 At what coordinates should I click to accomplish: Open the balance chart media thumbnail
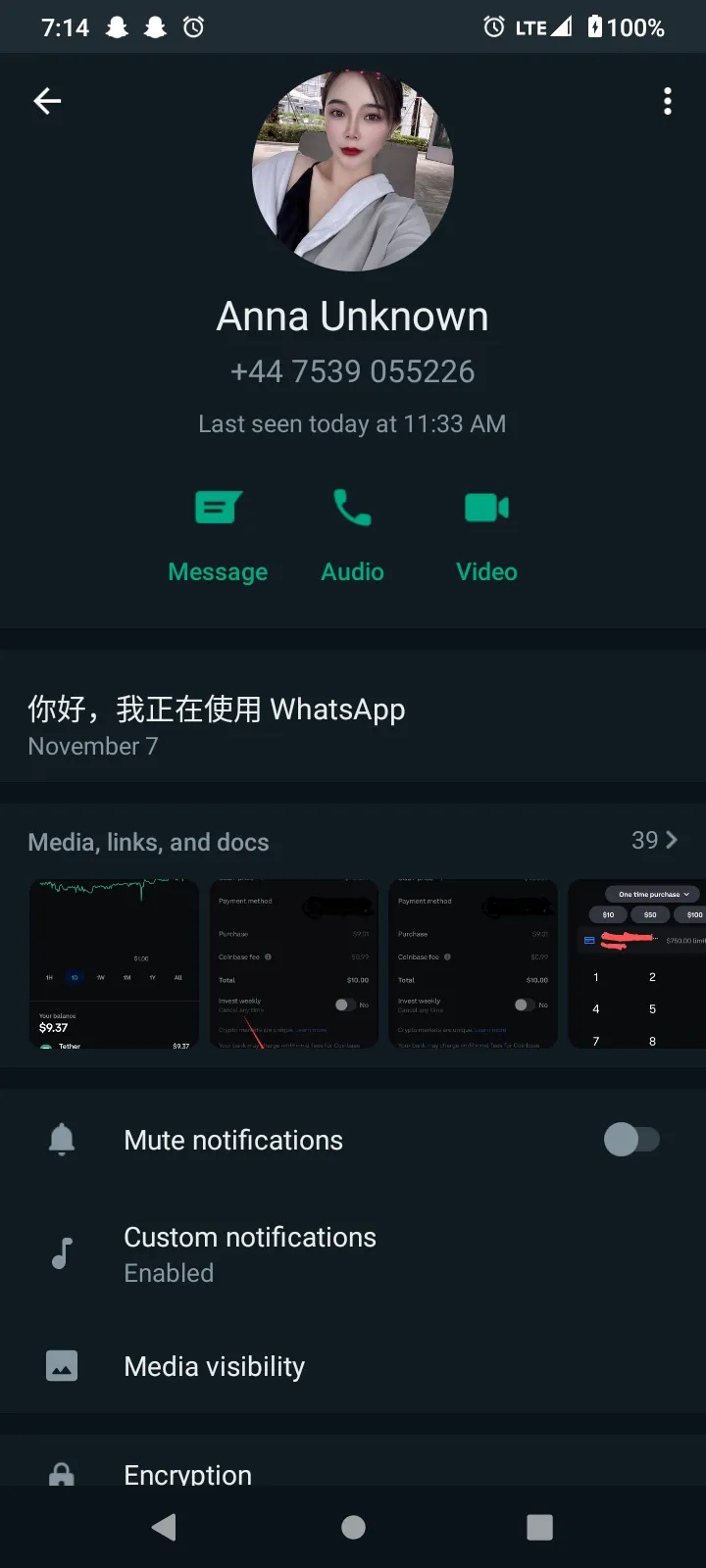pyautogui.click(x=115, y=964)
